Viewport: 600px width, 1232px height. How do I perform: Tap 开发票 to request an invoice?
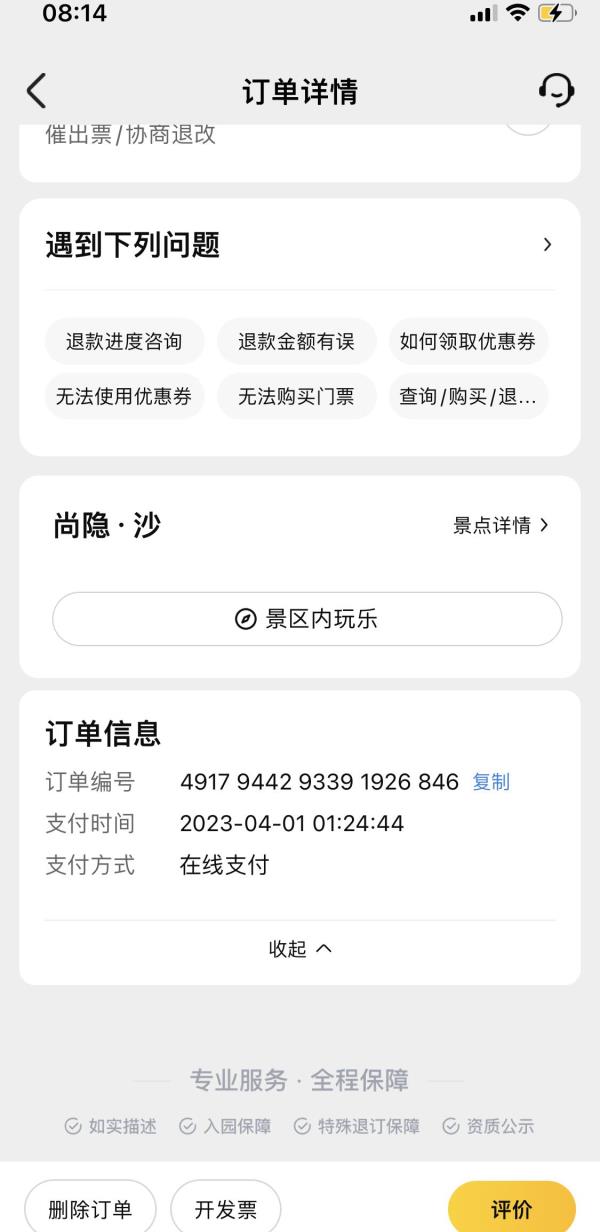point(225,1209)
